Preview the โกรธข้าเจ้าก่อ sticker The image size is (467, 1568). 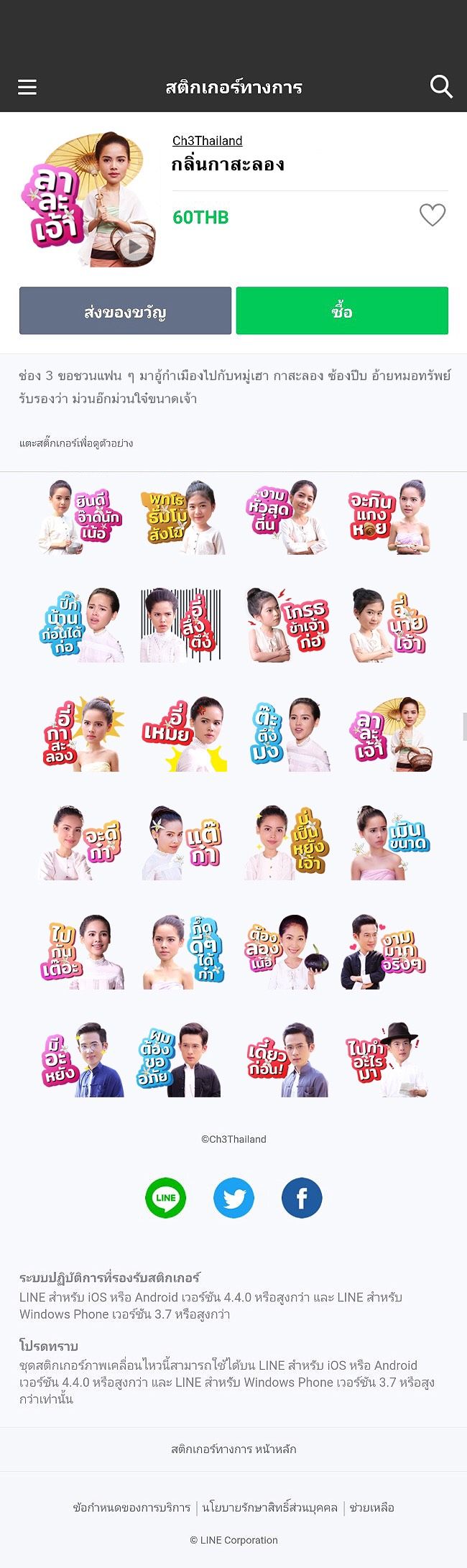[287, 625]
